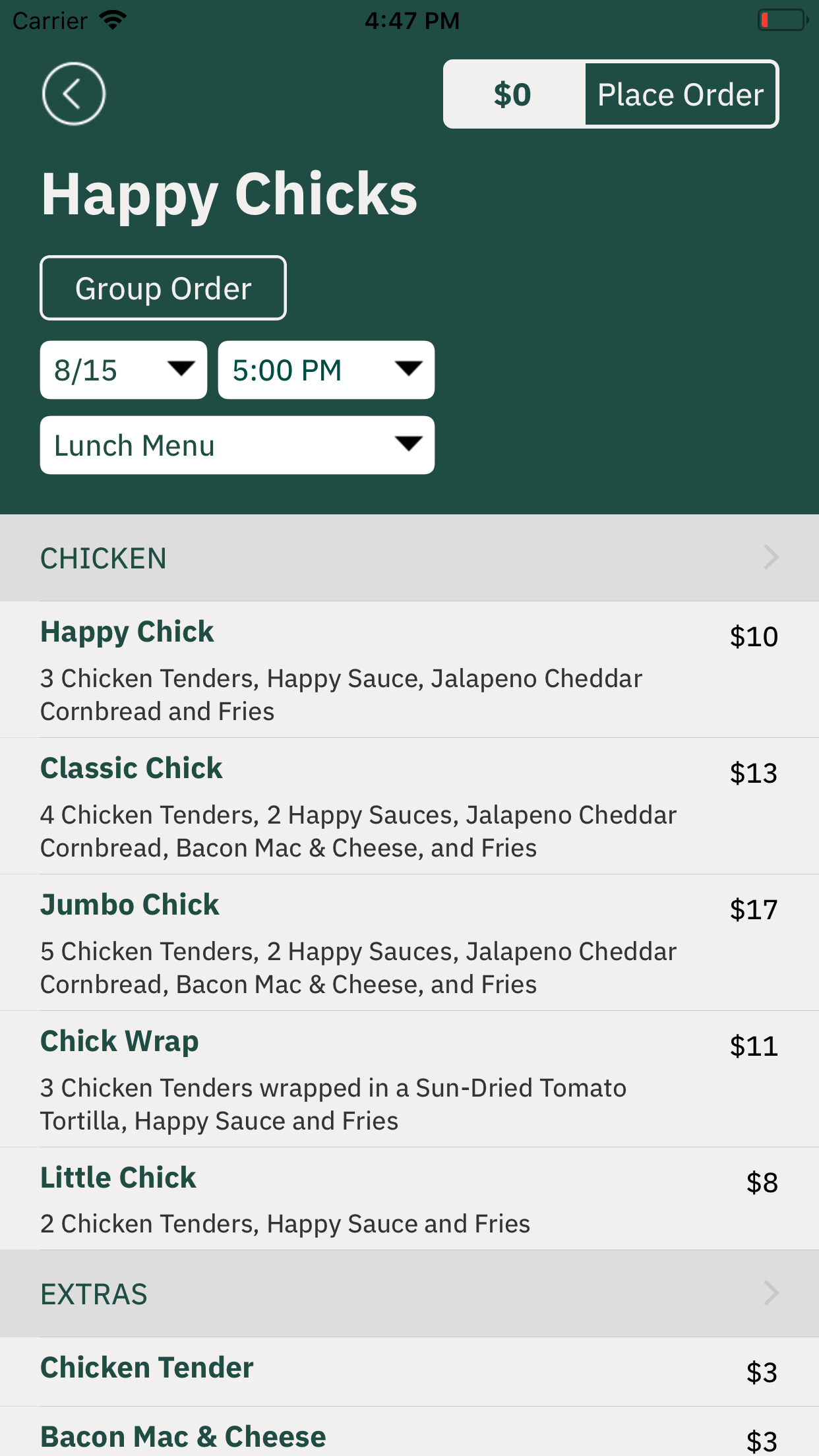819x1456 pixels.
Task: Go back using the circled arrow
Action: tap(73, 94)
